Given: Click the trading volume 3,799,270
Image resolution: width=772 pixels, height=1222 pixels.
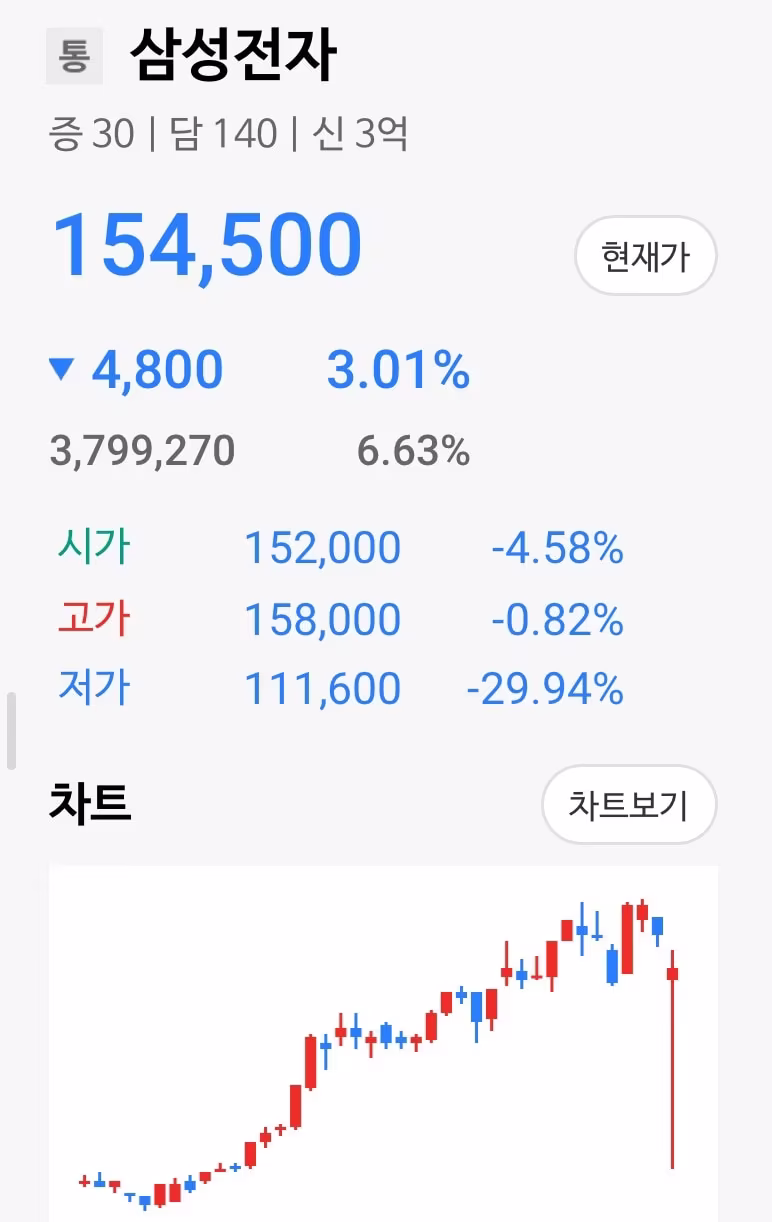Looking at the screenshot, I should tap(140, 451).
